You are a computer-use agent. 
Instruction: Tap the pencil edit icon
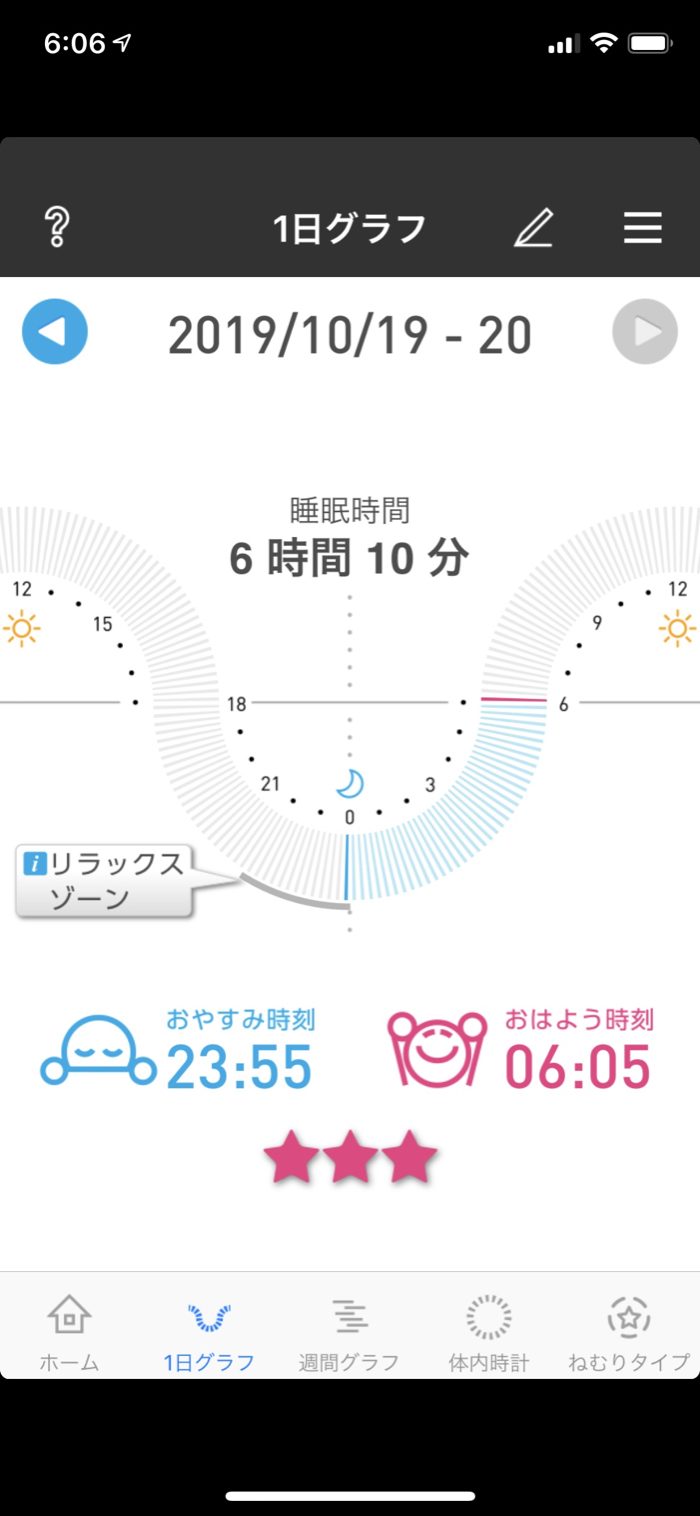click(x=534, y=229)
